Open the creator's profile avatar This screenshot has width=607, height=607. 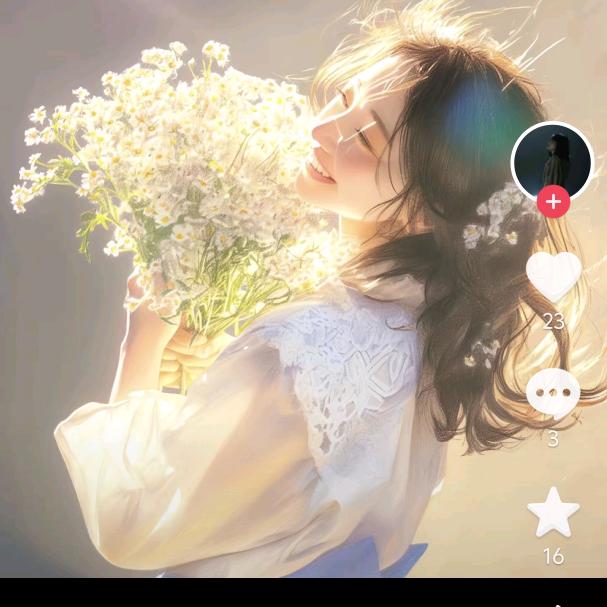(552, 158)
